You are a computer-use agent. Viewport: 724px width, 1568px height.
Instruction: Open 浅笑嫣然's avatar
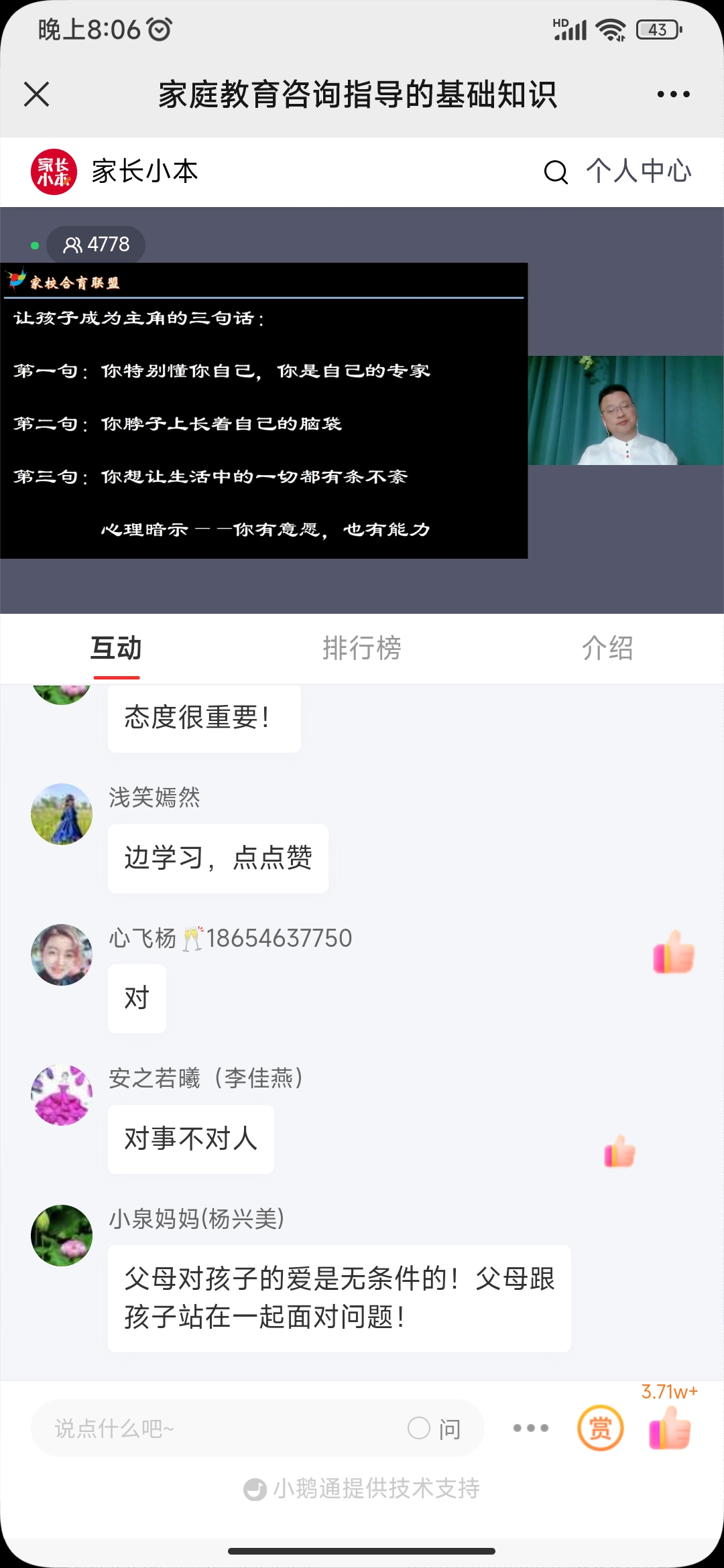tap(62, 814)
